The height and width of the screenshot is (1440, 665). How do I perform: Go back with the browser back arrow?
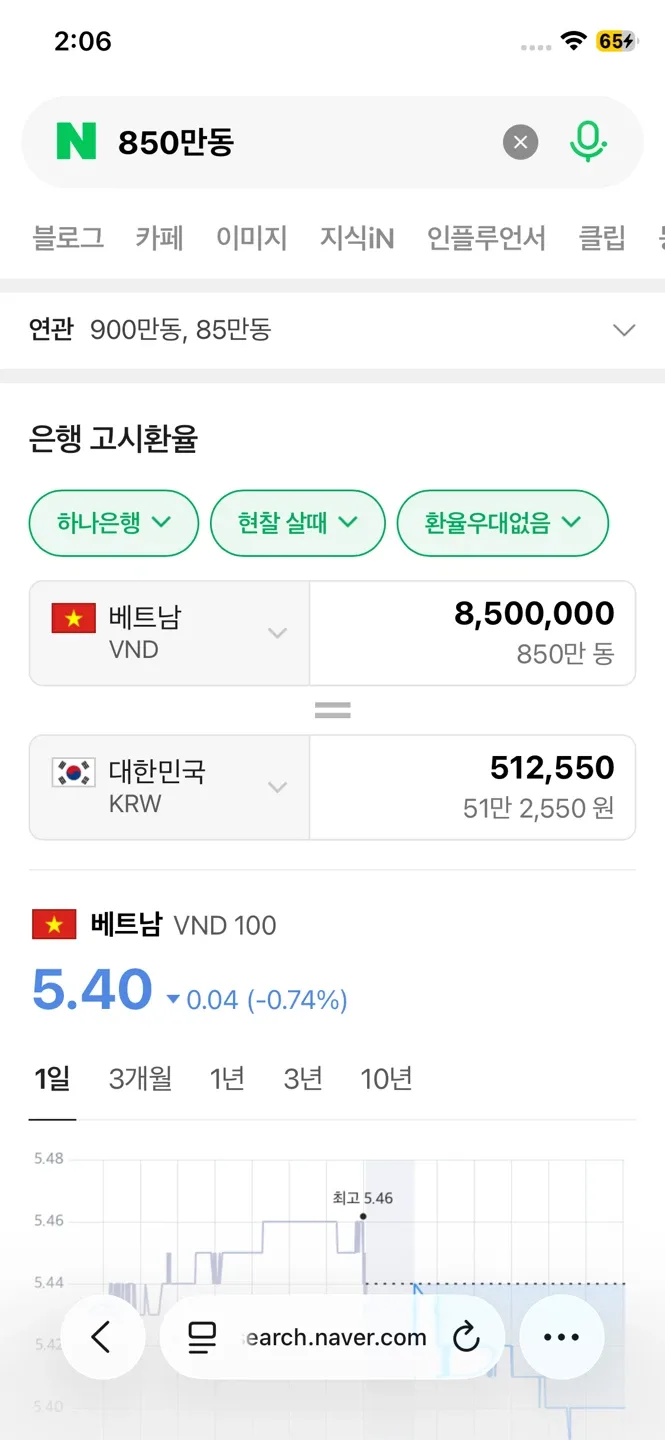pyautogui.click(x=102, y=1337)
